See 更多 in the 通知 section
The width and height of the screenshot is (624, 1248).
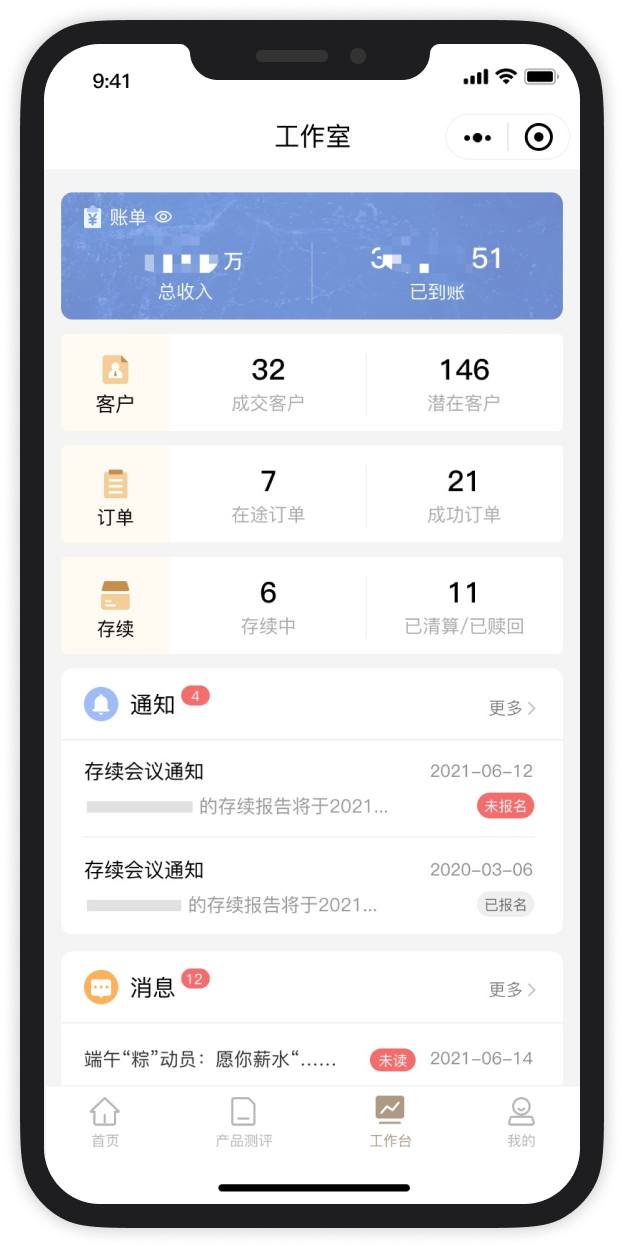click(512, 708)
